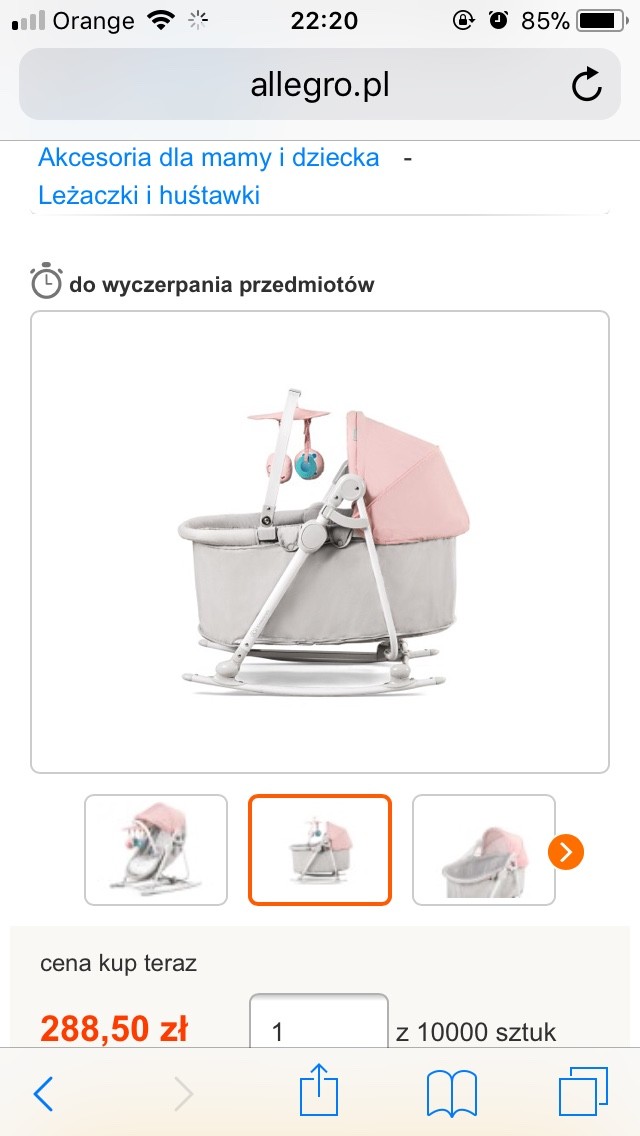The width and height of the screenshot is (640, 1136).
Task: Show next thumbnails with orange arrow
Action: [566, 852]
